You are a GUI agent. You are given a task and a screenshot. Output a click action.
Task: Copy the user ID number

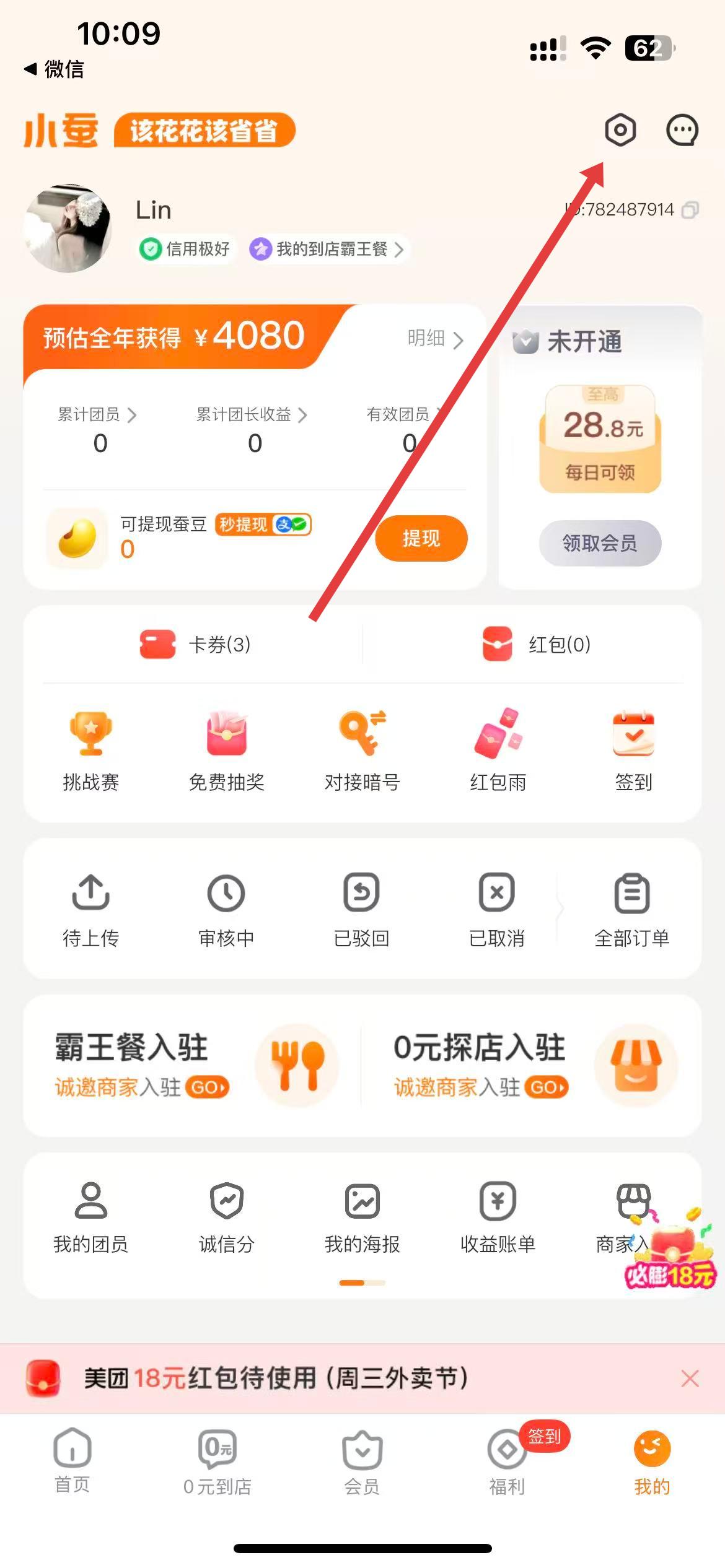(690, 211)
